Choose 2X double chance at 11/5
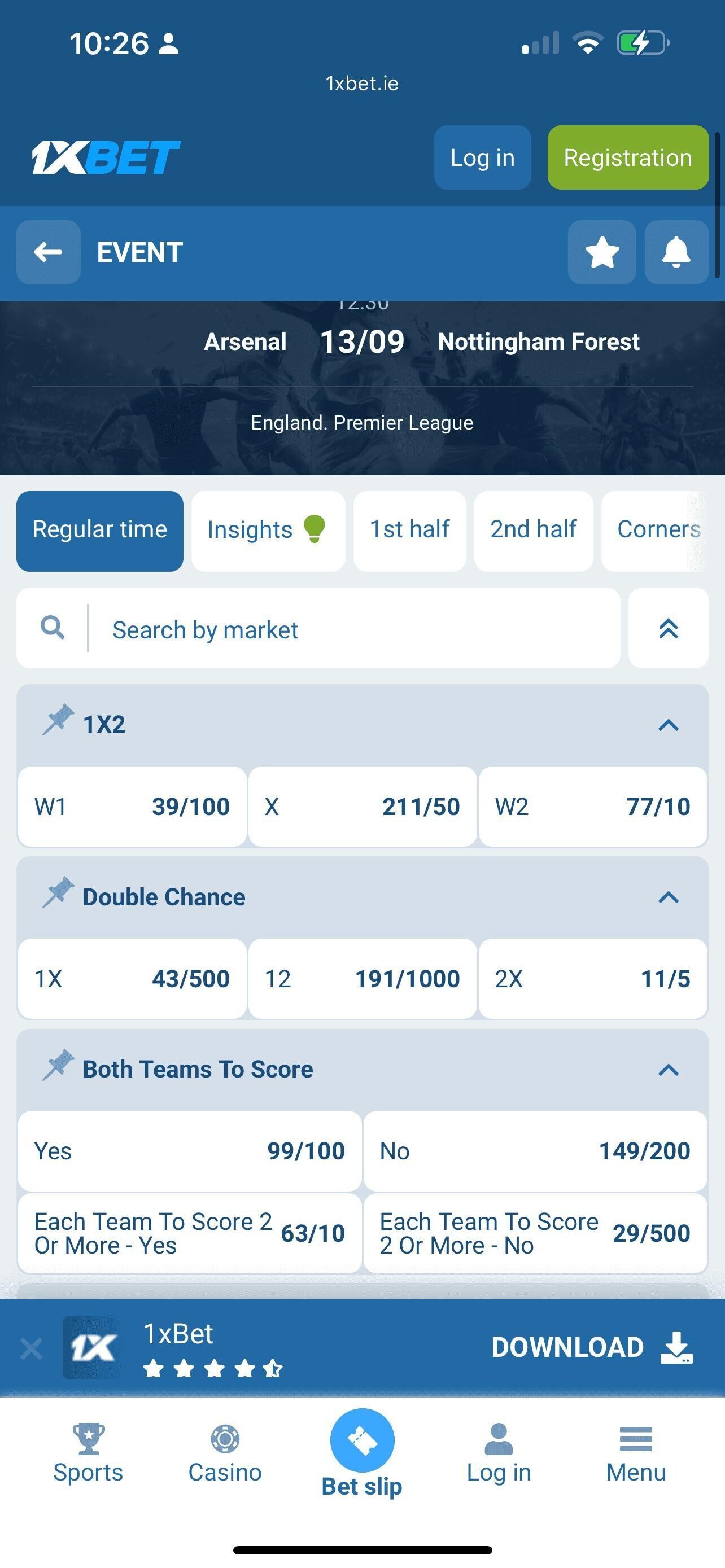The image size is (725, 1568). pyautogui.click(x=592, y=979)
